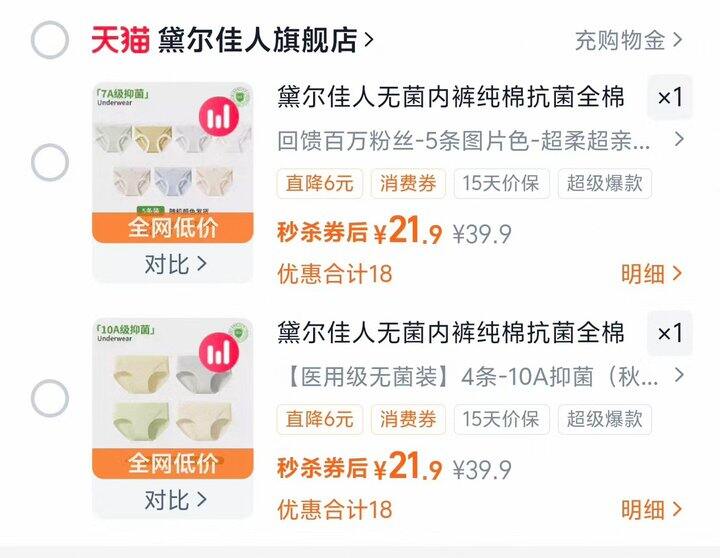Select all items from 黛尔佳人旗舰店
This screenshot has width=720, height=558.
(49, 40)
